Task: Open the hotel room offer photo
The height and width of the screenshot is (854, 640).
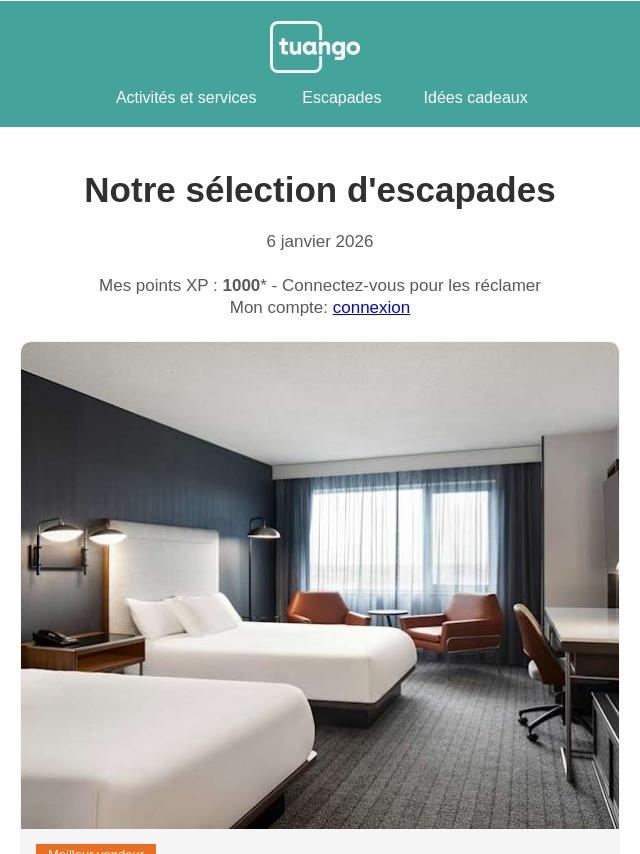Action: [320, 585]
